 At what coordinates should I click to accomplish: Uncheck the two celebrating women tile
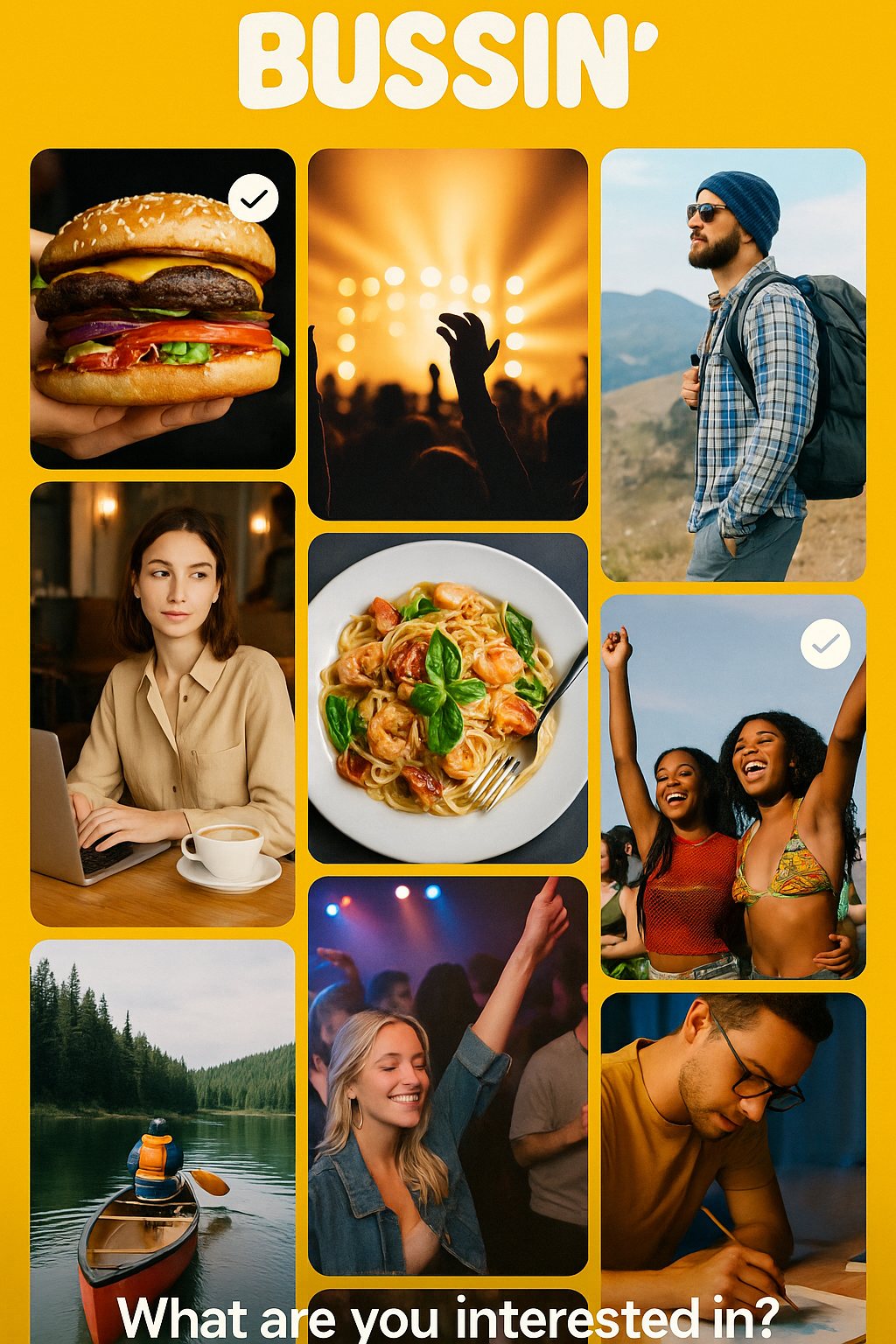pyautogui.click(x=733, y=786)
